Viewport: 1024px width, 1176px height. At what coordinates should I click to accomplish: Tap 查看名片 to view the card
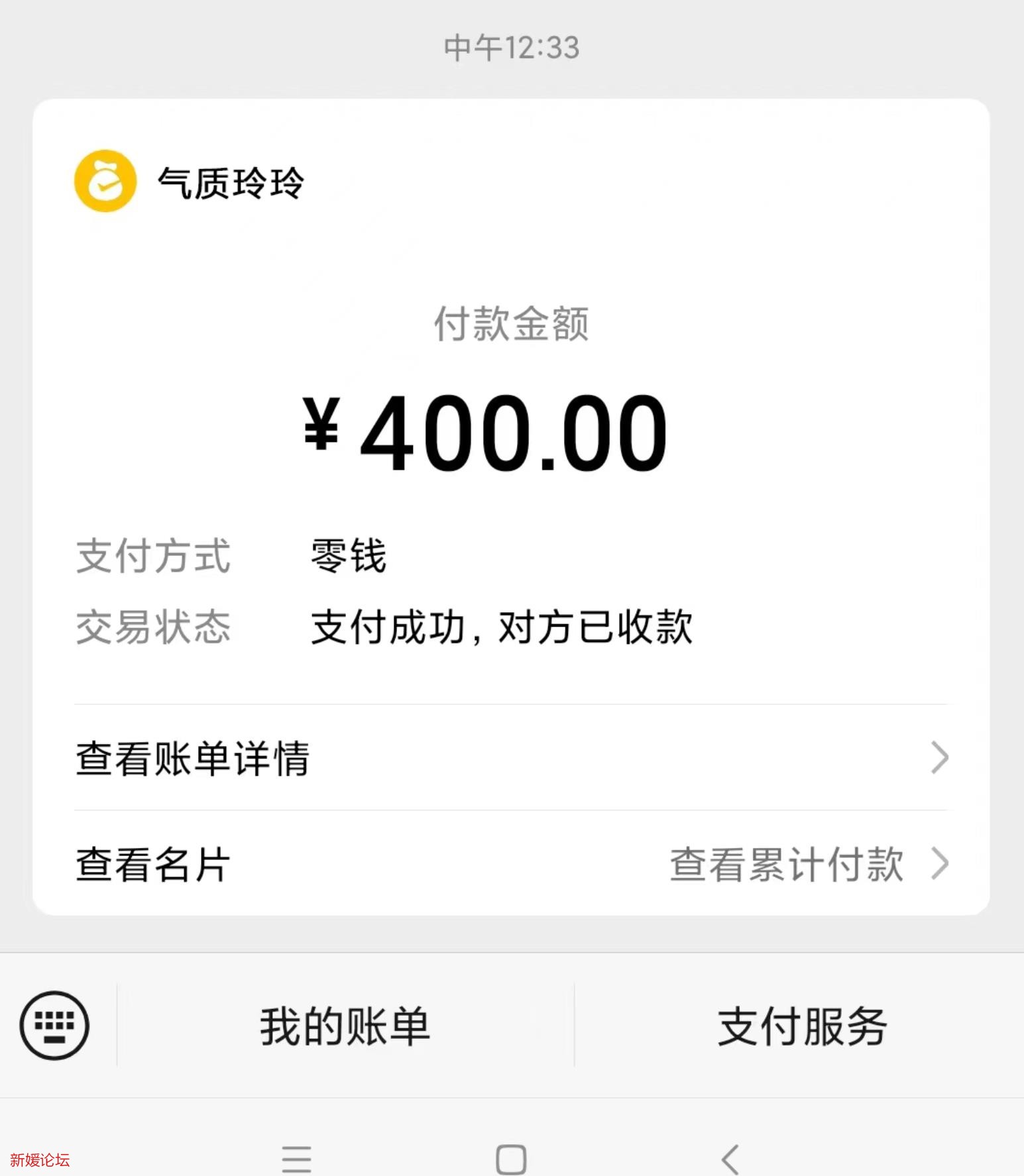click(154, 864)
